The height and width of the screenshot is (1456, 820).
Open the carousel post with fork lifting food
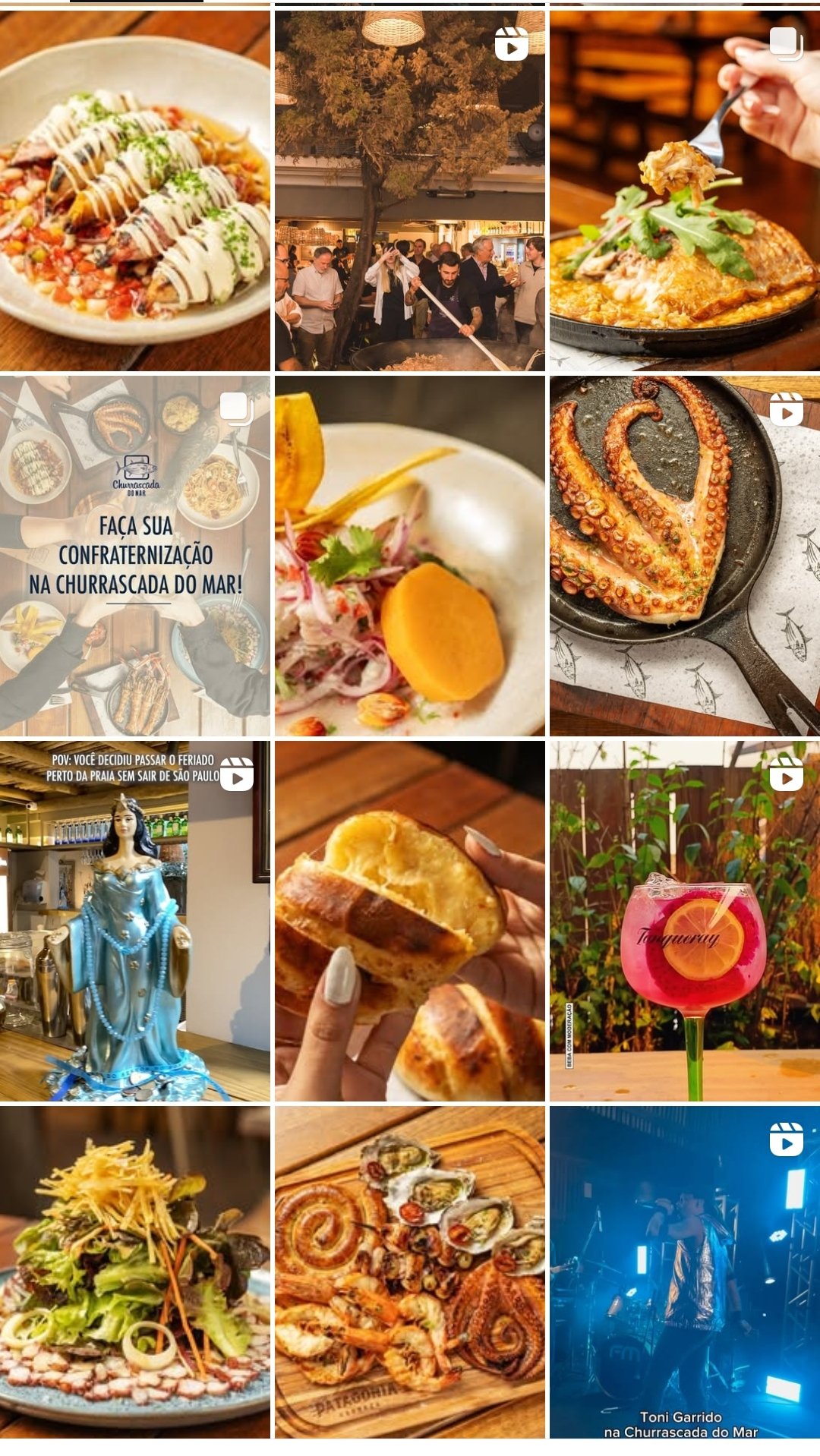point(684,190)
